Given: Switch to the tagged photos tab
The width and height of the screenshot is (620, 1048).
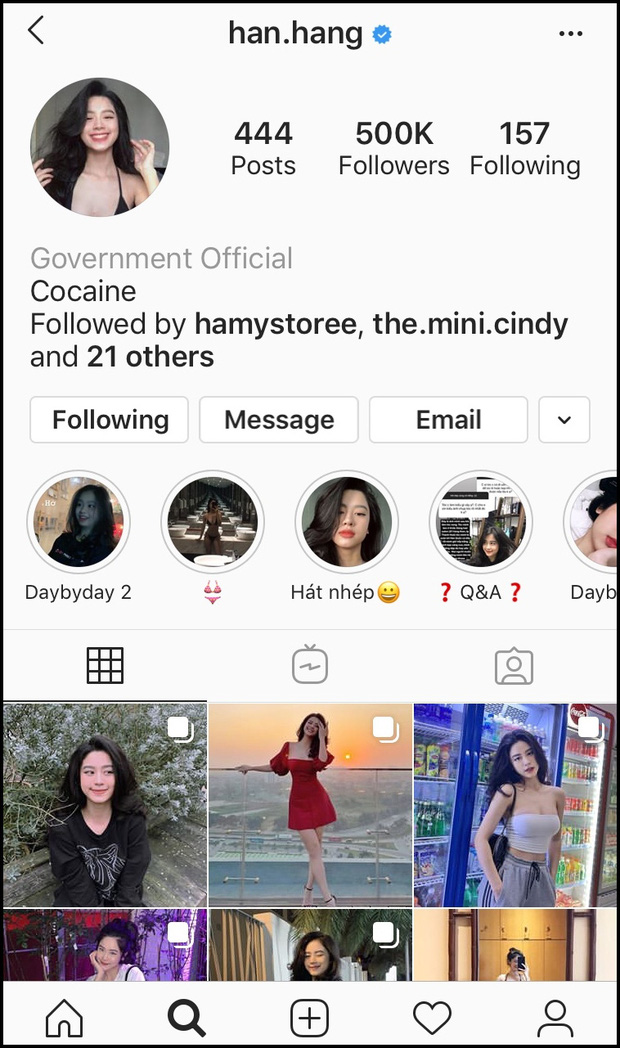Looking at the screenshot, I should click(x=514, y=666).
